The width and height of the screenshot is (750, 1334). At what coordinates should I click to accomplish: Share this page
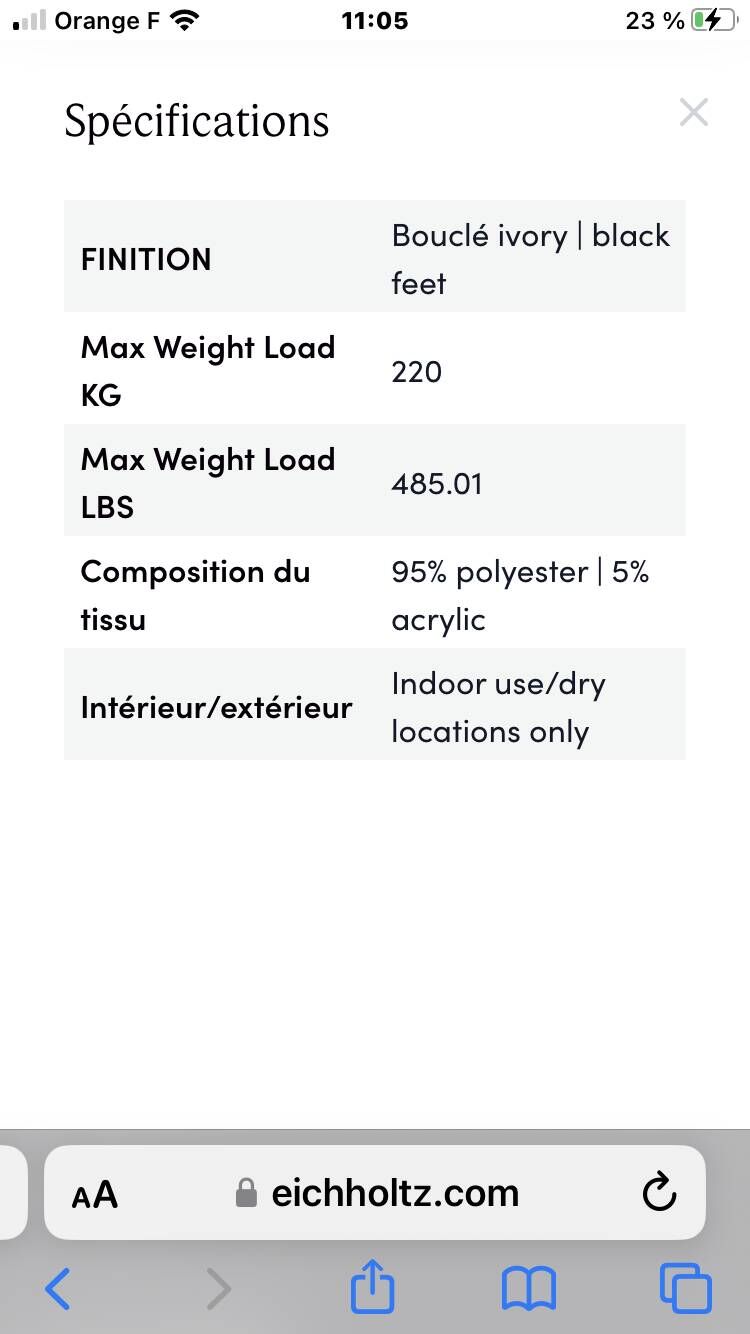pyautogui.click(x=373, y=1287)
